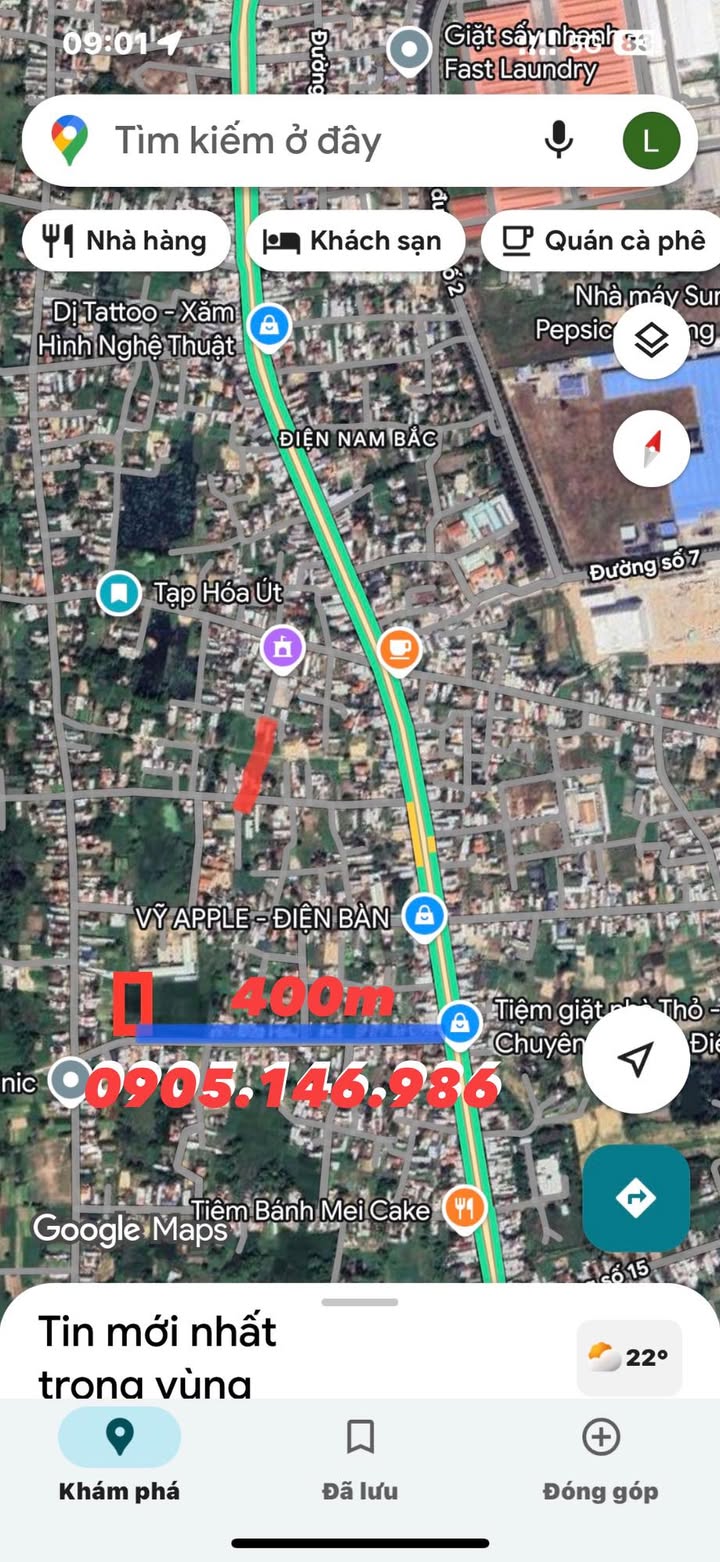Open the Giặt sấy nhanh Fast Laundry pin

point(409,50)
